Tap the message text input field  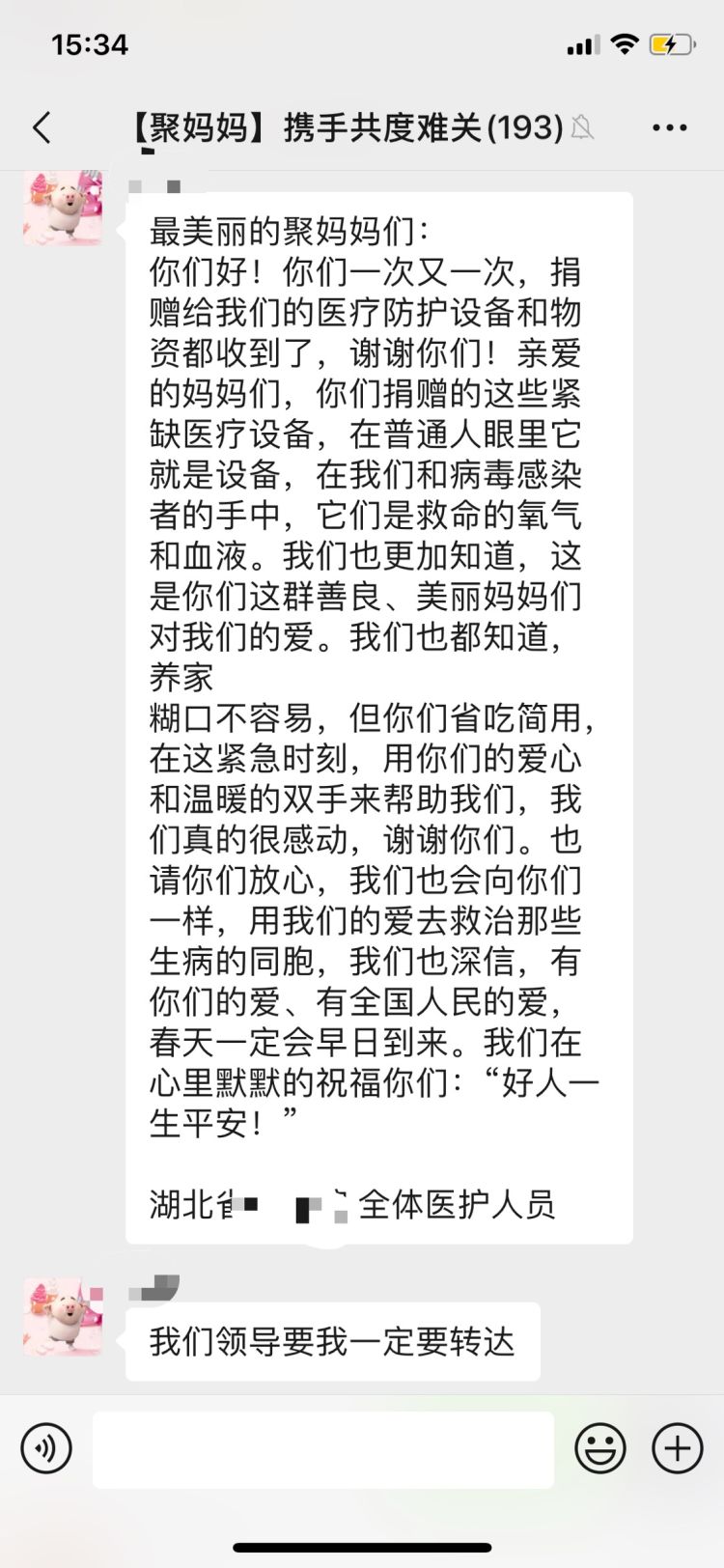click(323, 1448)
